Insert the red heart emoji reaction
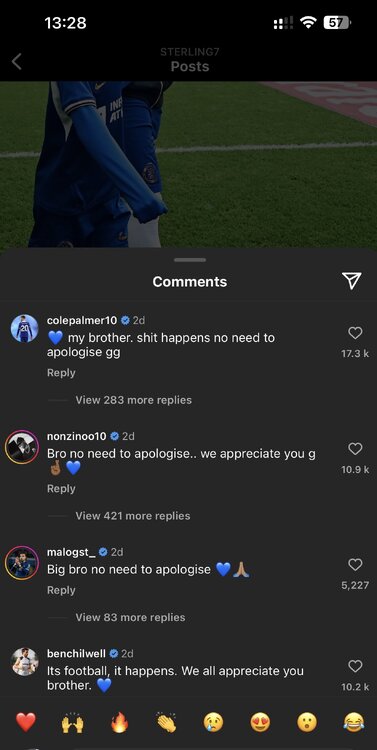 tap(26, 722)
